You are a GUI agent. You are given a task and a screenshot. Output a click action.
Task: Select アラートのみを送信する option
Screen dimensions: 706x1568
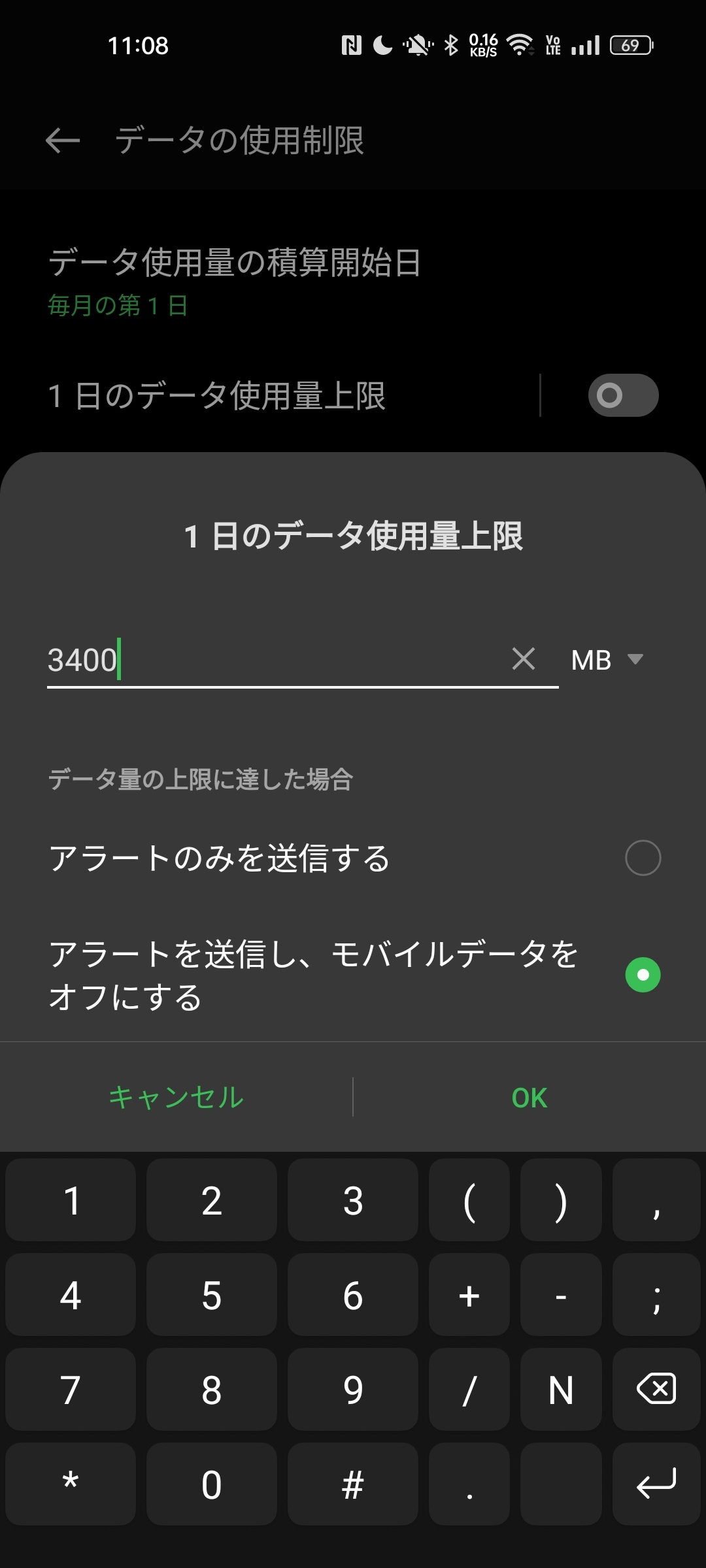353,858
